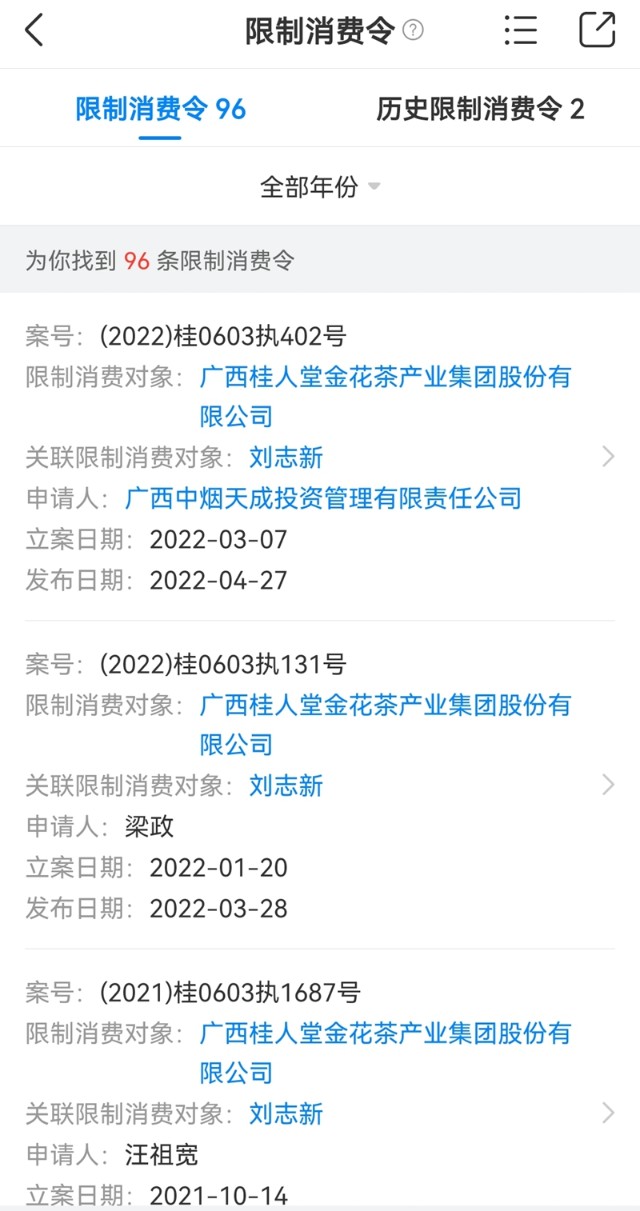Screen dimensions: 640x1211
Task: Switch to 历史限制消费令 2 tab
Action: tap(480, 109)
